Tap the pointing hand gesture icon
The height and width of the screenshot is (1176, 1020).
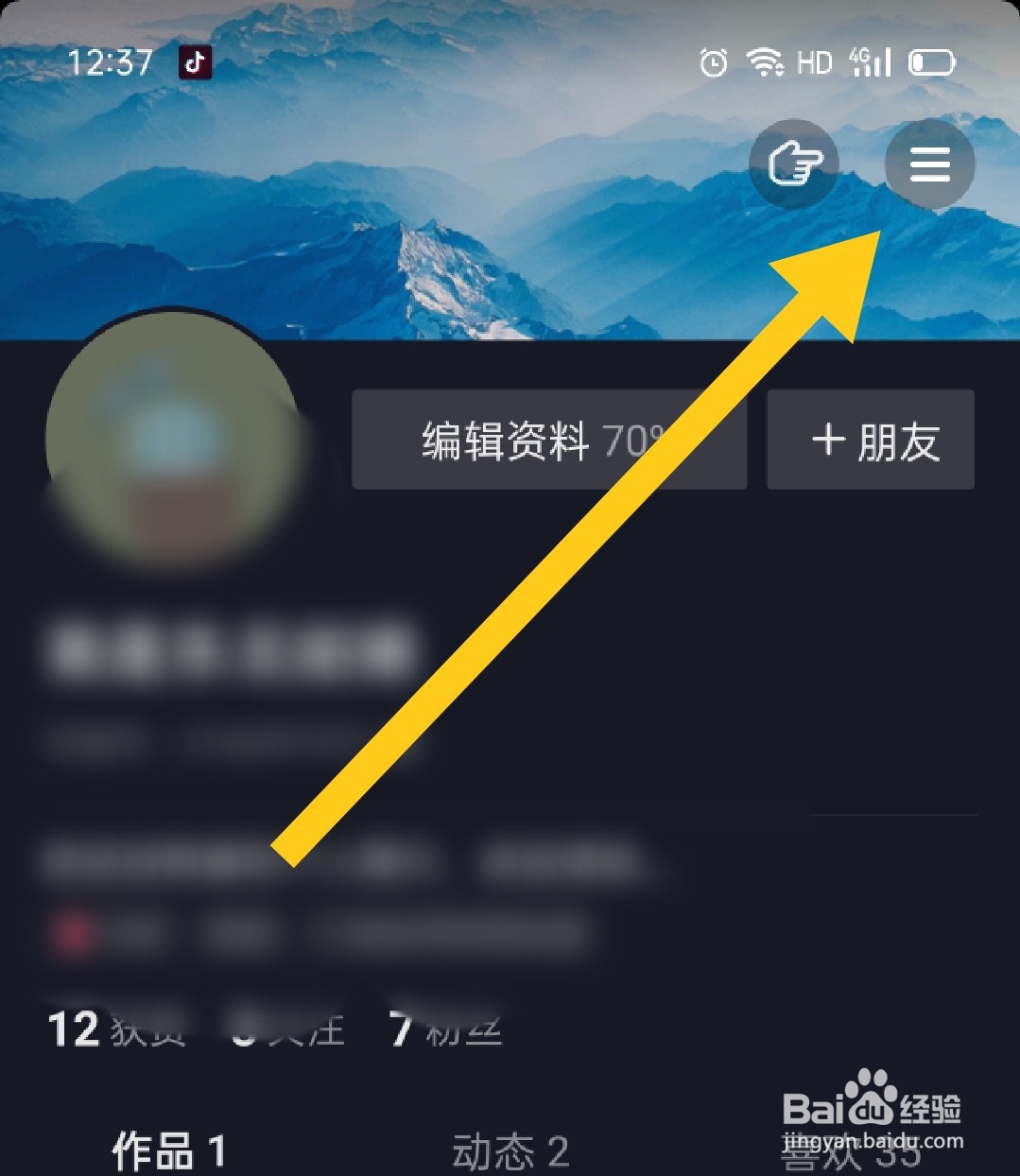coord(794,164)
